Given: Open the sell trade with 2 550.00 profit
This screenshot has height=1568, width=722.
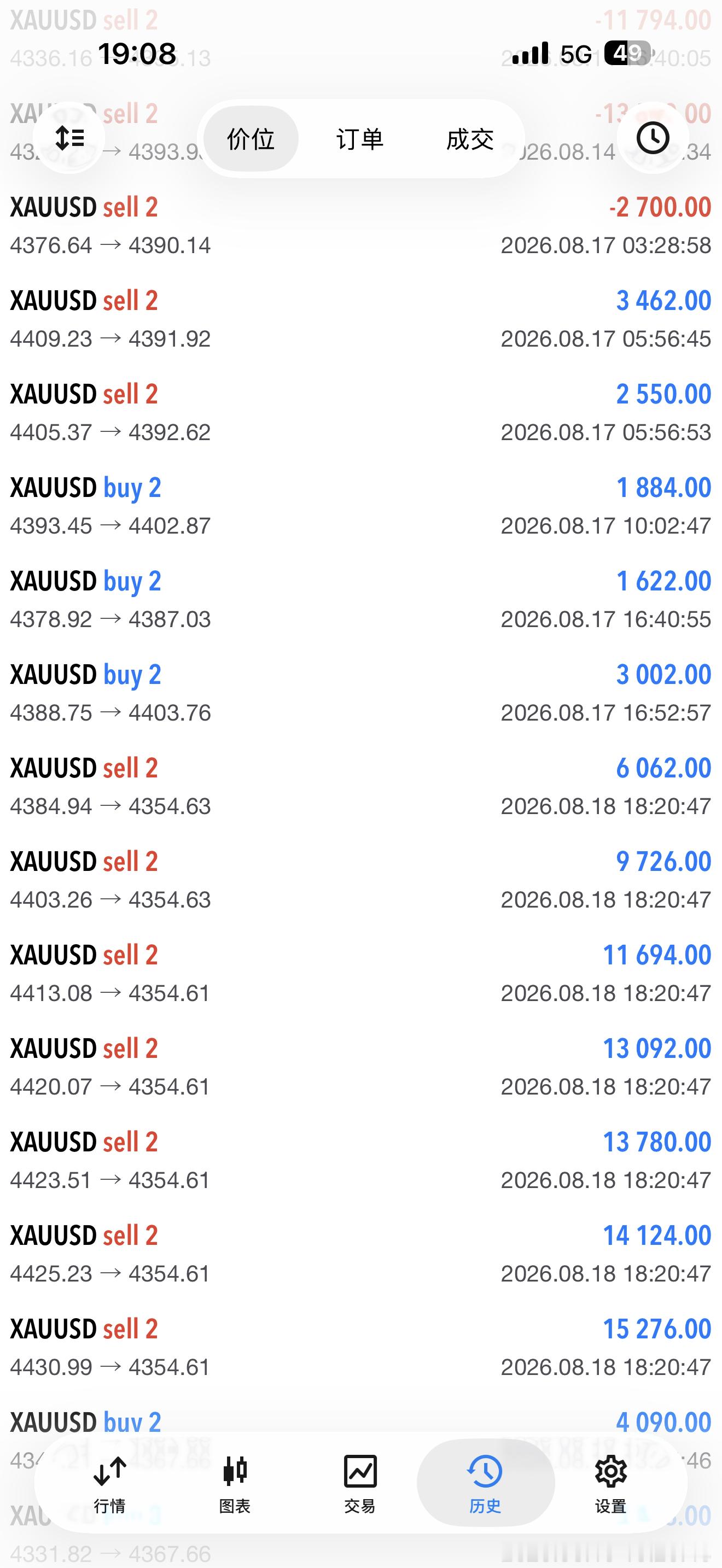Looking at the screenshot, I should (x=361, y=412).
